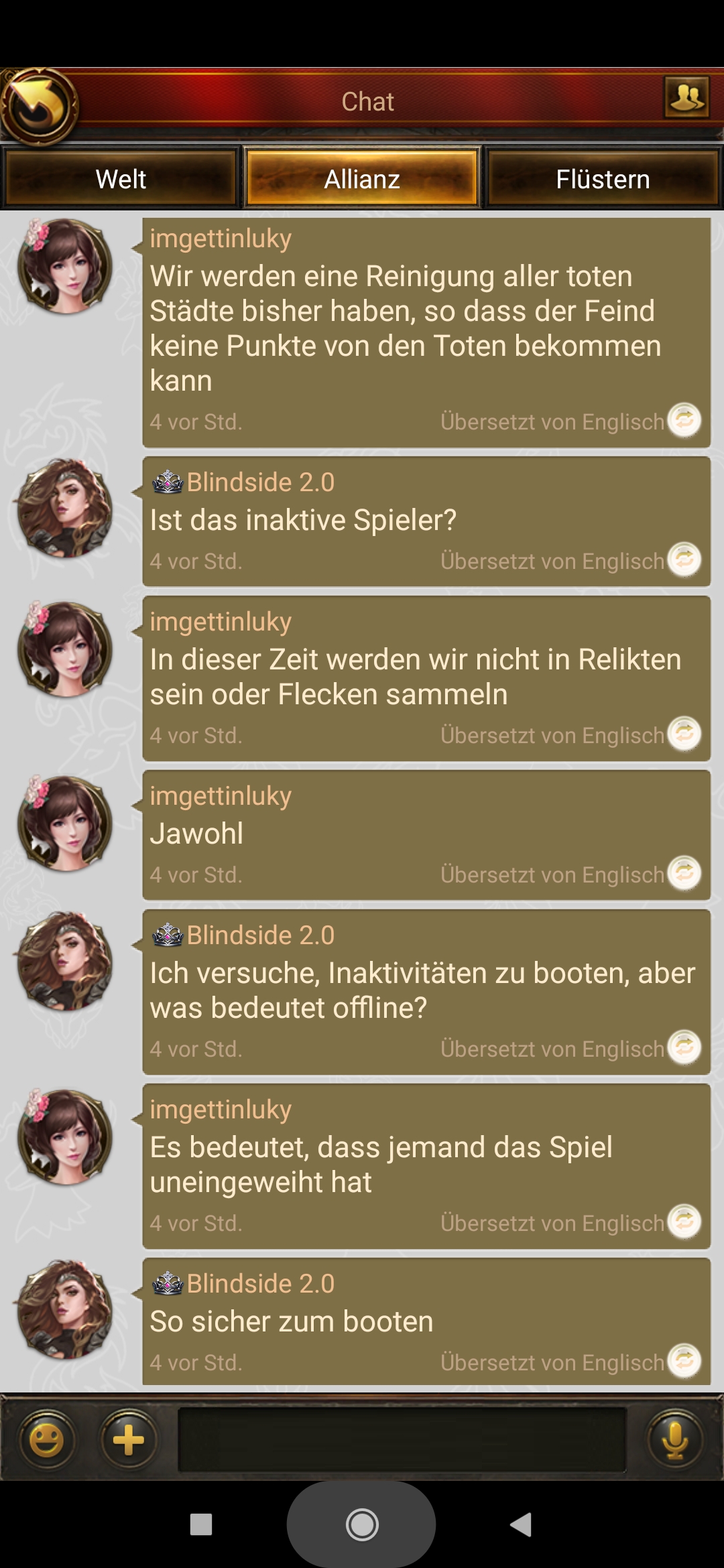Image resolution: width=724 pixels, height=1568 pixels.
Task: Switch to the Welt tab
Action: click(121, 179)
